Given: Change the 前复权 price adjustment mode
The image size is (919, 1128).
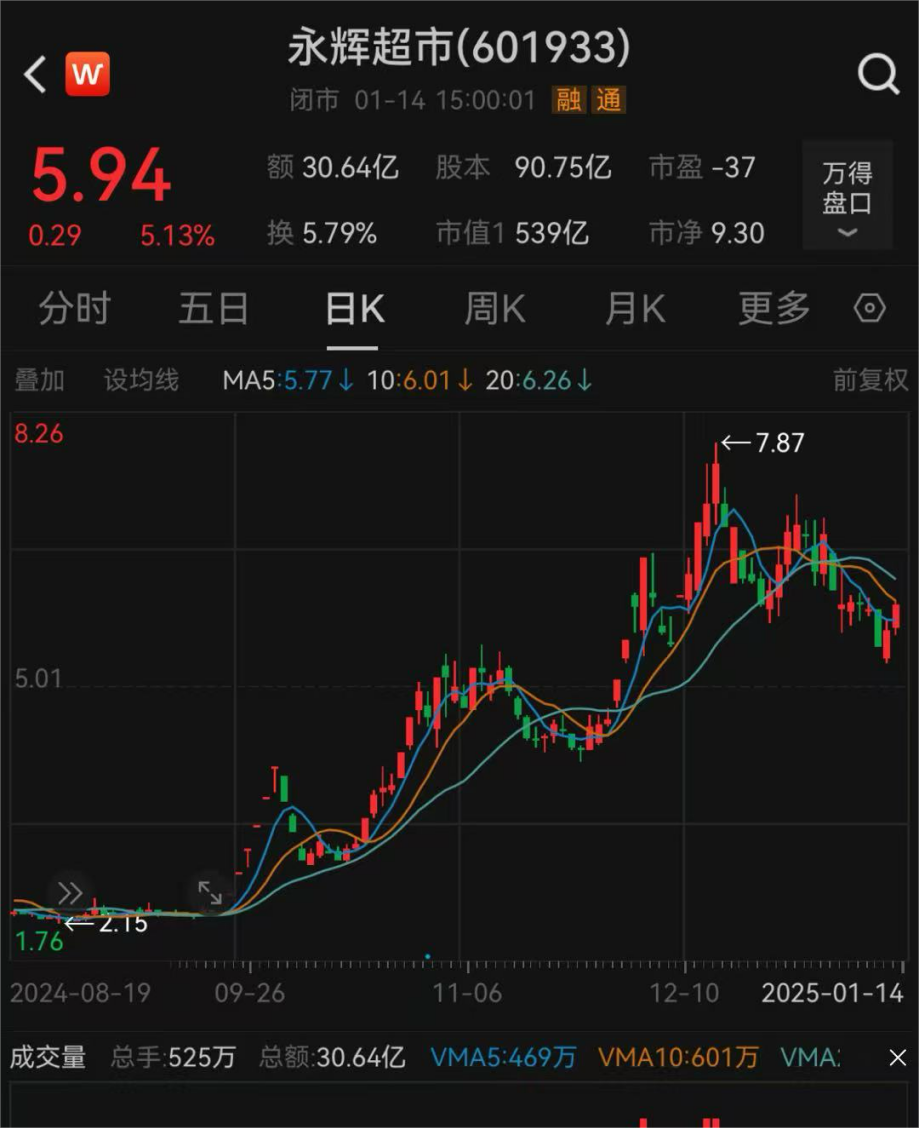Looking at the screenshot, I should pyautogui.click(x=870, y=380).
